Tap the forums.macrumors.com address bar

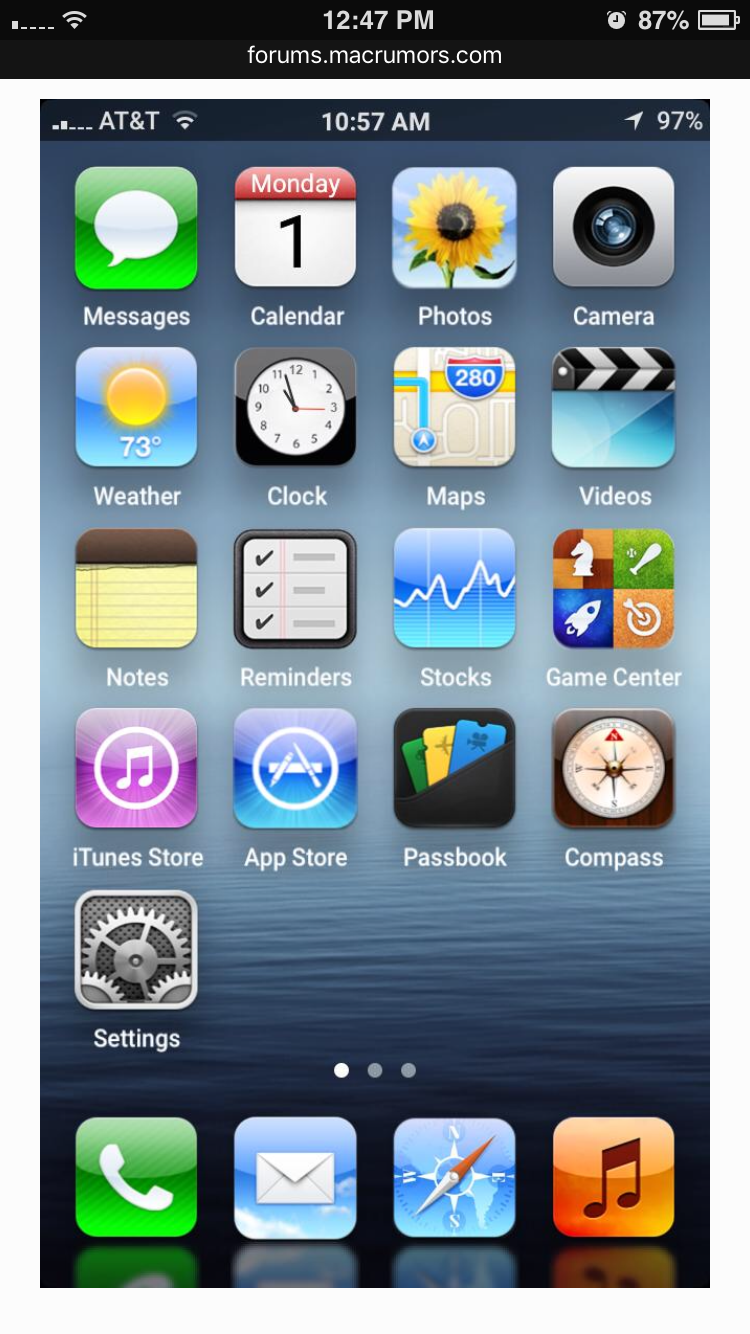375,56
